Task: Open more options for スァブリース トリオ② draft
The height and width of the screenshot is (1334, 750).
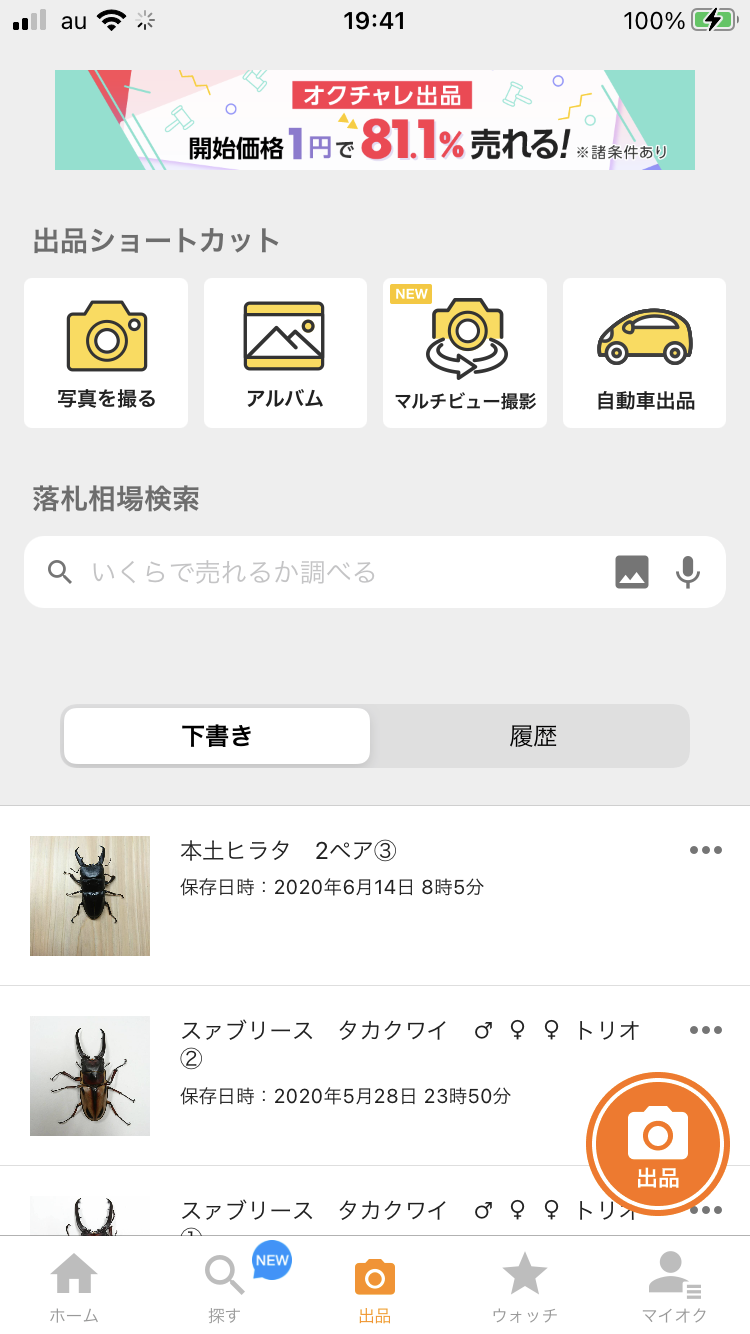Action: point(705,1030)
